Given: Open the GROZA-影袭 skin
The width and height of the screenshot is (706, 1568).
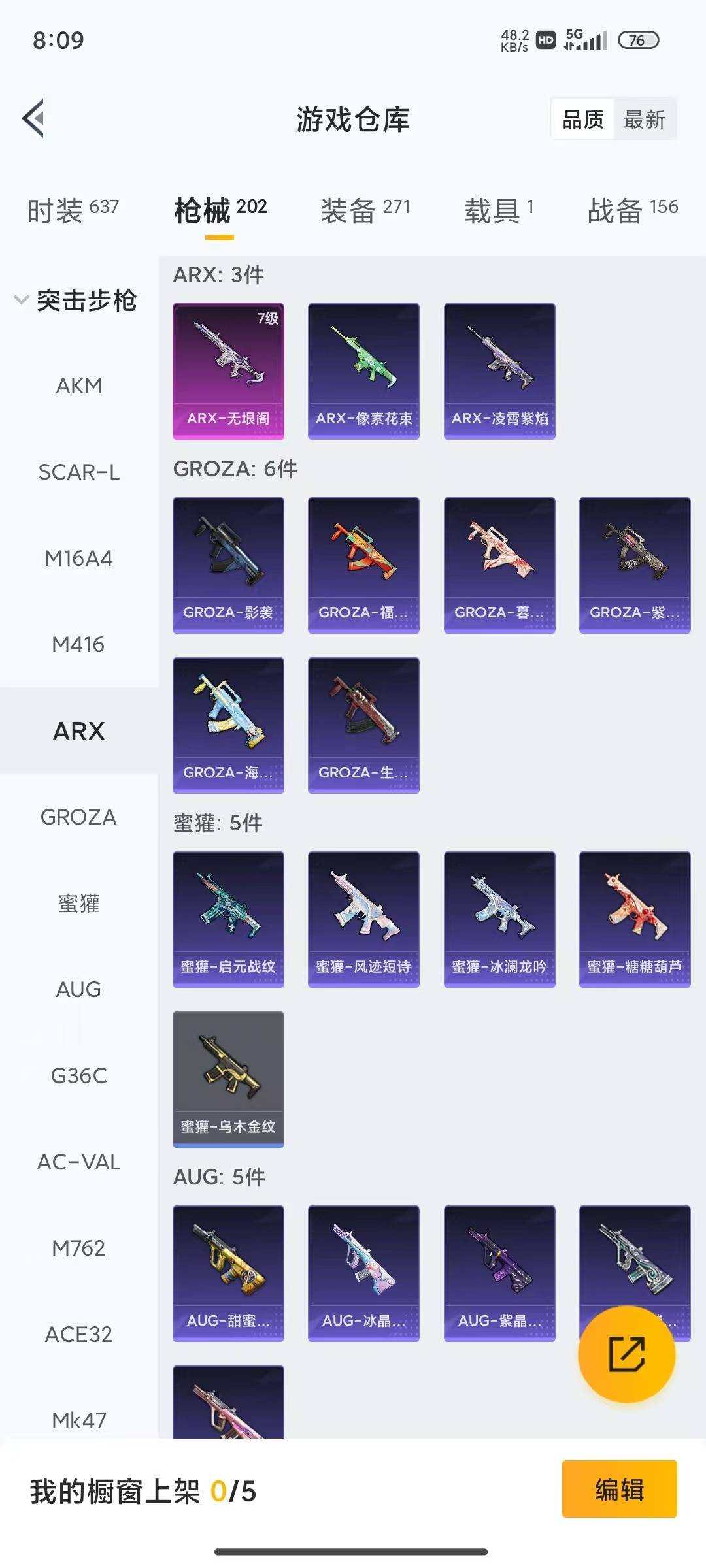Looking at the screenshot, I should tap(228, 564).
